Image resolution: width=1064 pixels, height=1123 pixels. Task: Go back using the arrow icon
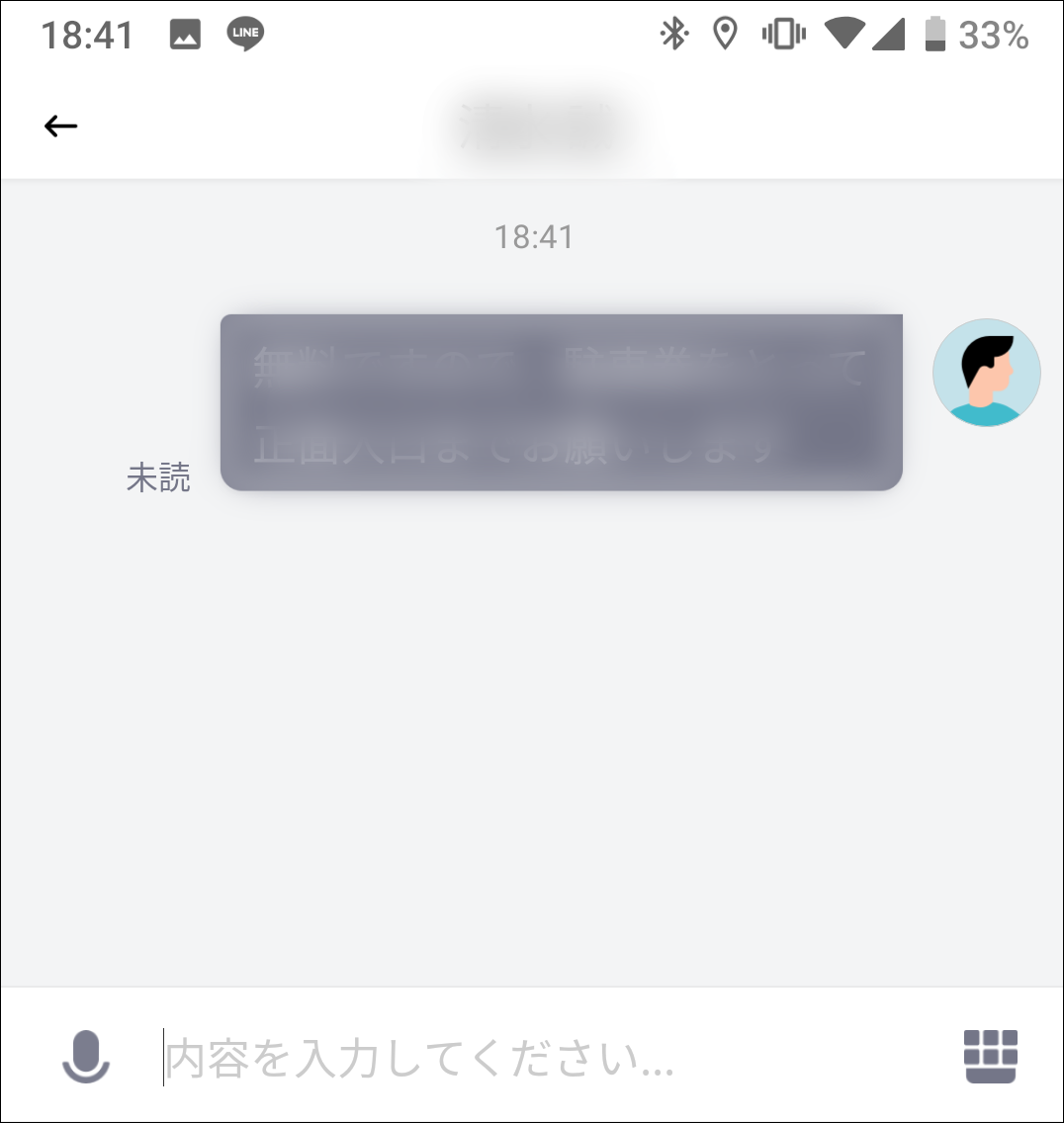pyautogui.click(x=60, y=126)
